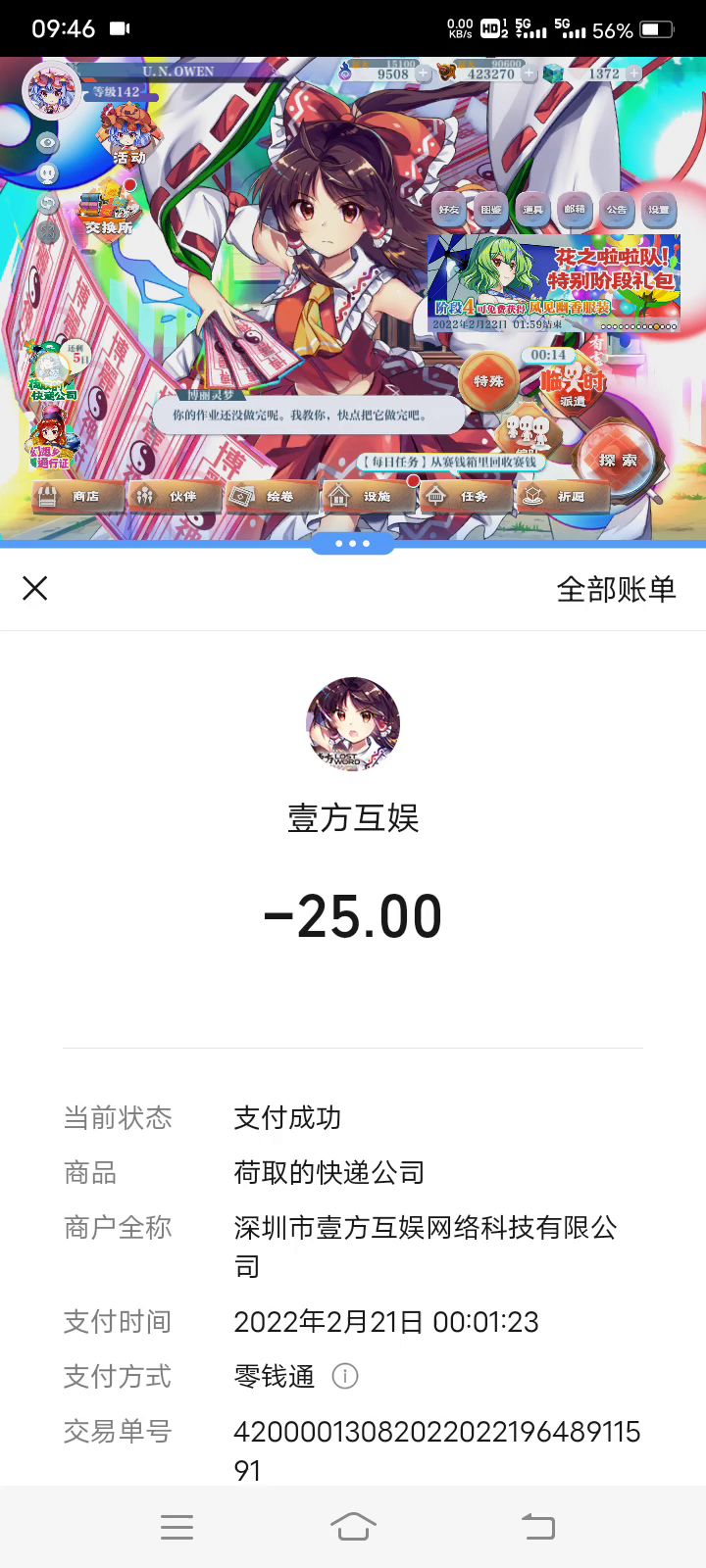Image resolution: width=706 pixels, height=1568 pixels.
Task: Open 全部账单 (all bills)
Action: 616,589
